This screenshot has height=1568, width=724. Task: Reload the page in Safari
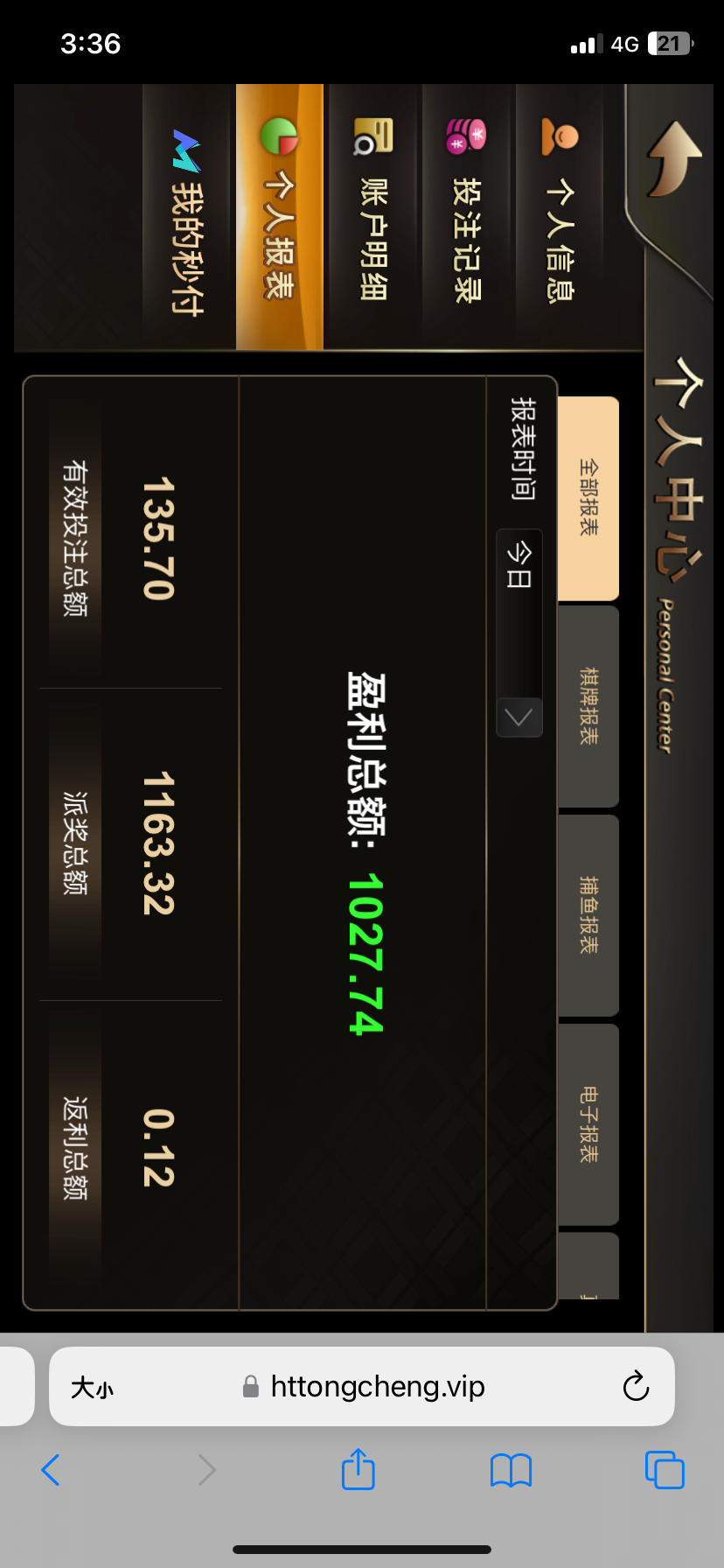pyautogui.click(x=636, y=1386)
